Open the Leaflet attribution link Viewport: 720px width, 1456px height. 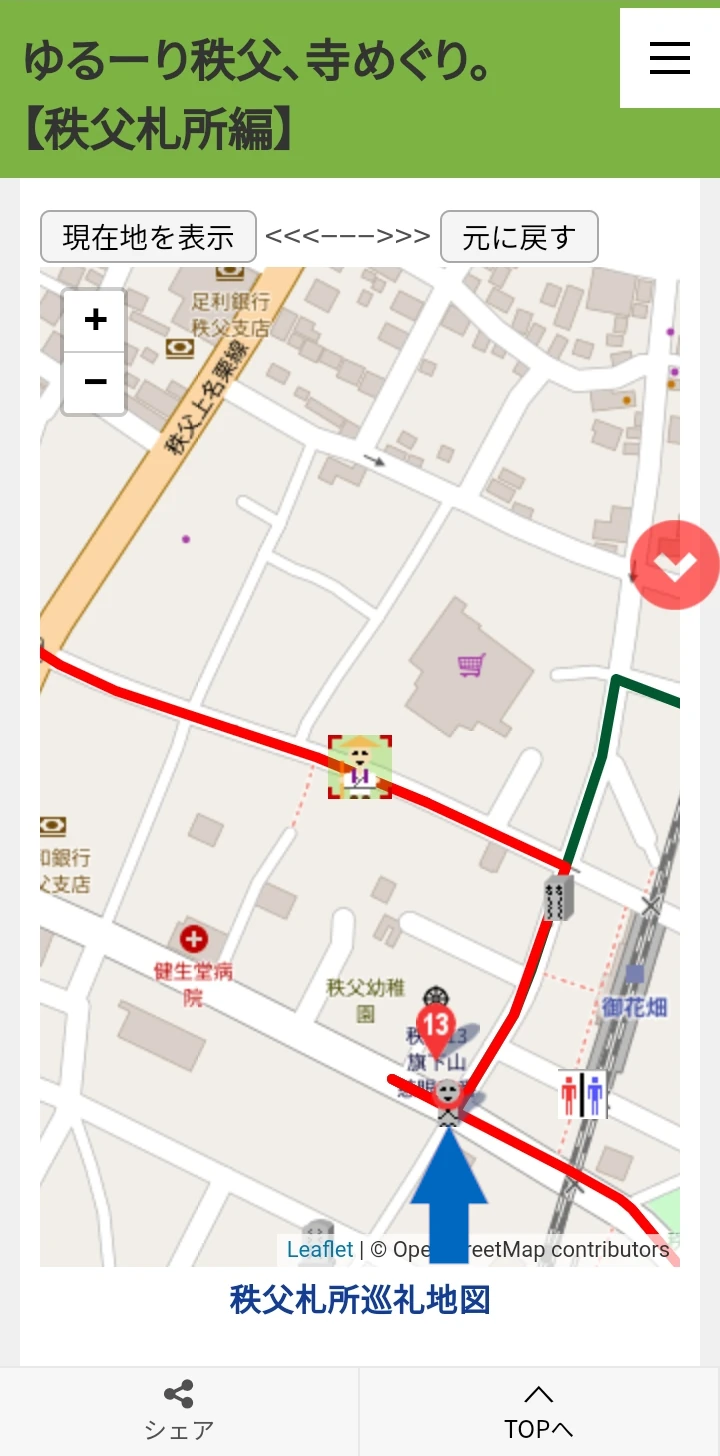point(318,1248)
